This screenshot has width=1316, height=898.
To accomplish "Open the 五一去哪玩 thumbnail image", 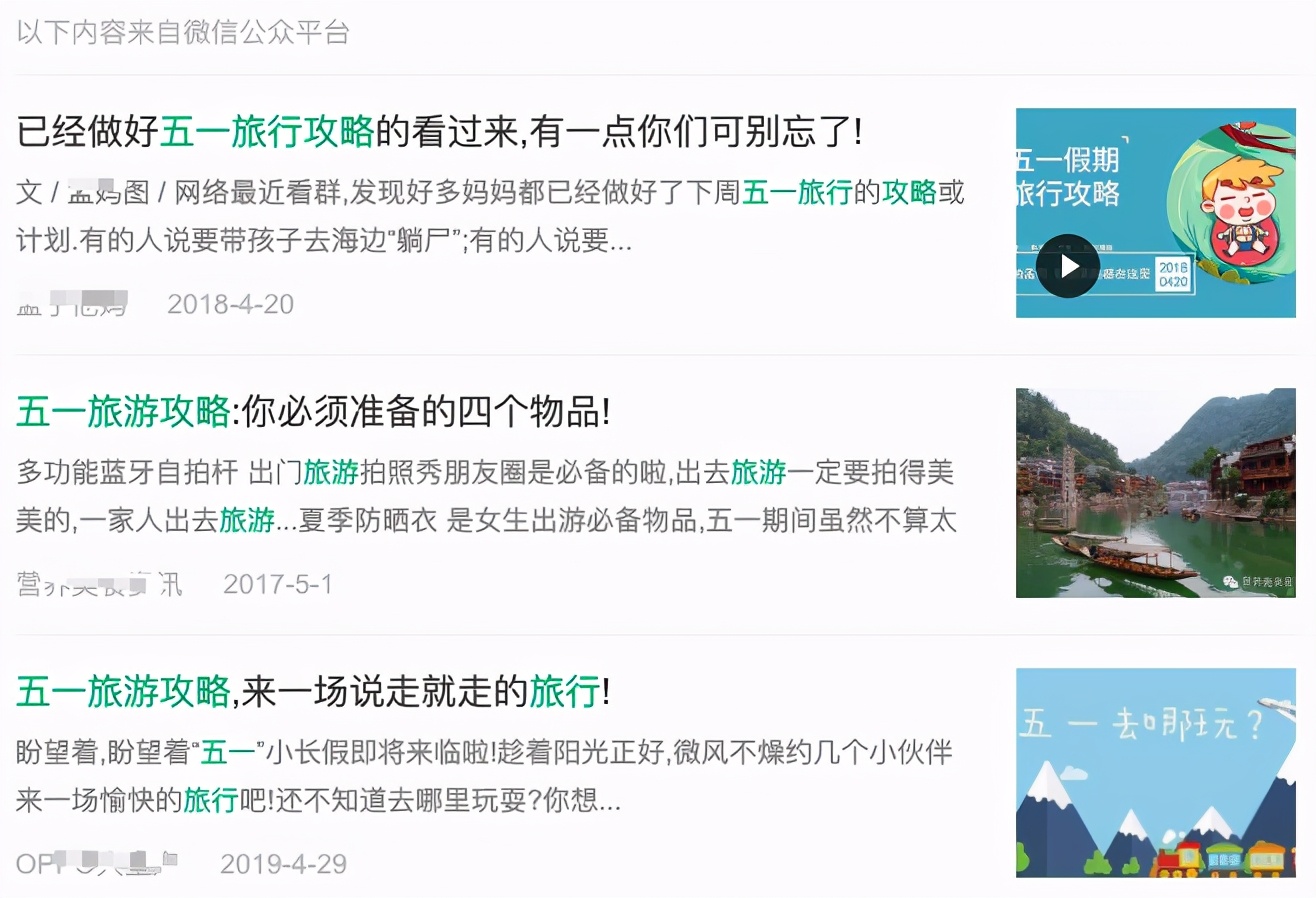I will click(1155, 773).
